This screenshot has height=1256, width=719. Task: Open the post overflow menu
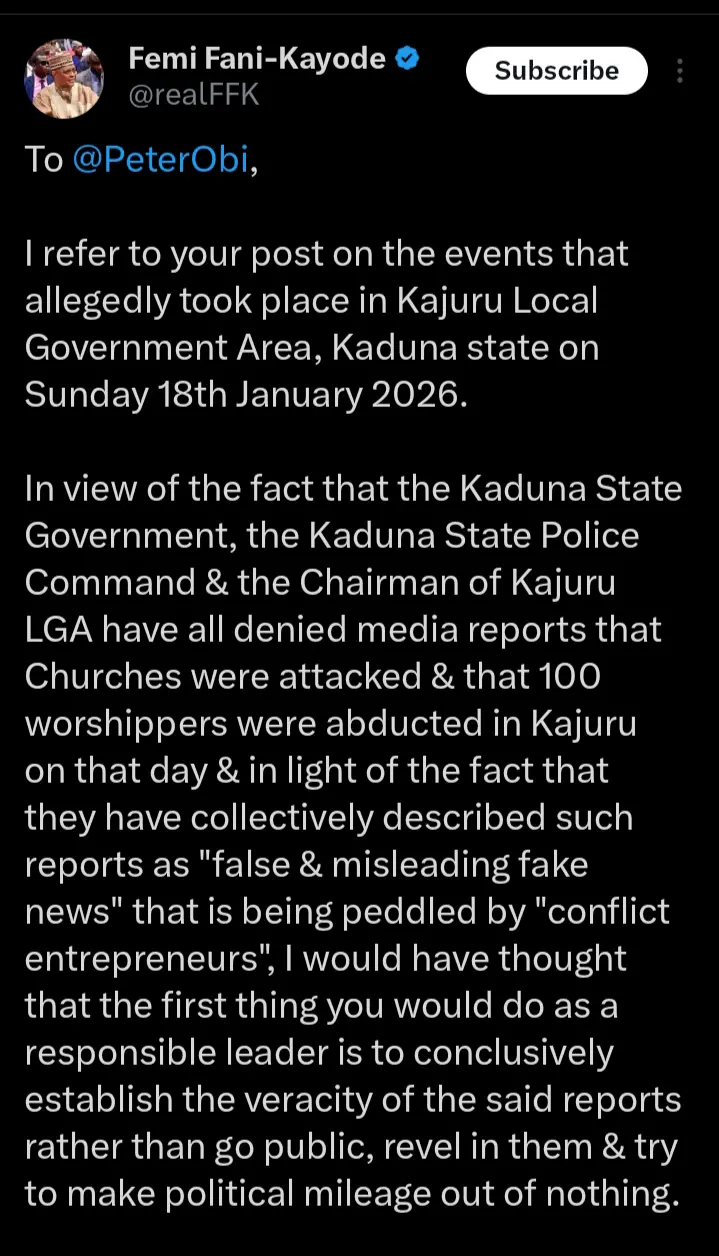[680, 71]
